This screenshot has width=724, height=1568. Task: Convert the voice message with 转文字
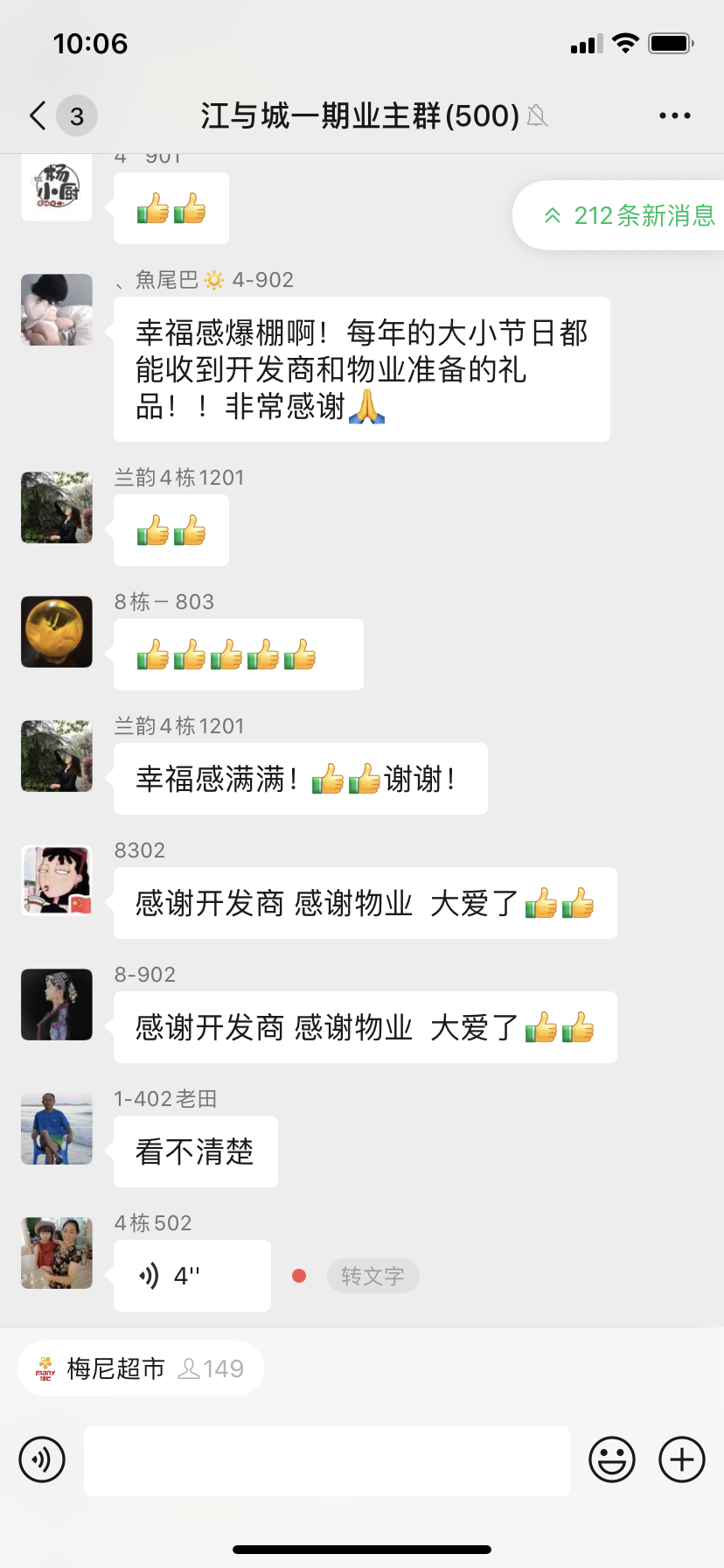(x=372, y=1276)
